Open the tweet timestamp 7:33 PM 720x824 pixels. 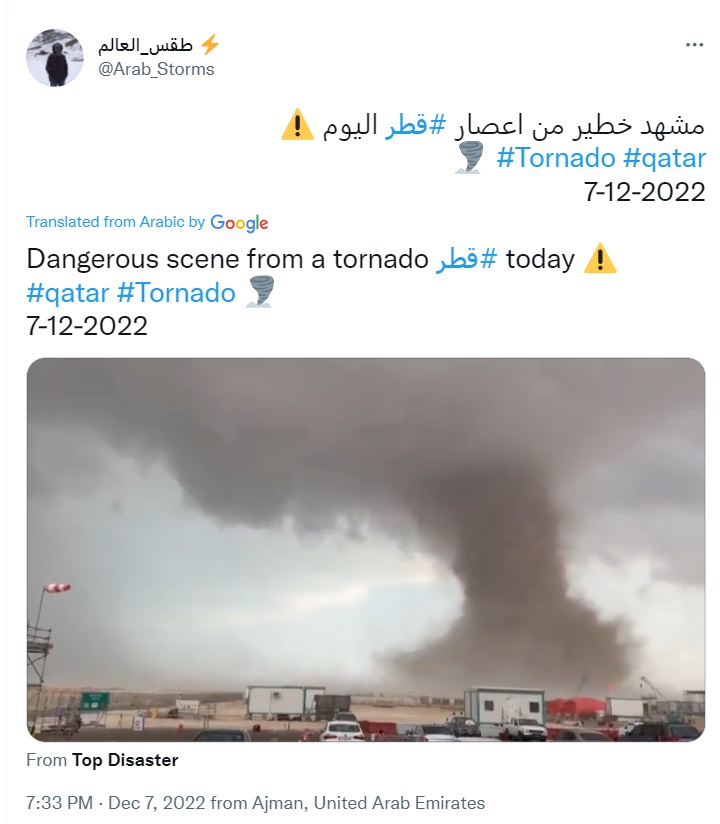click(58, 802)
